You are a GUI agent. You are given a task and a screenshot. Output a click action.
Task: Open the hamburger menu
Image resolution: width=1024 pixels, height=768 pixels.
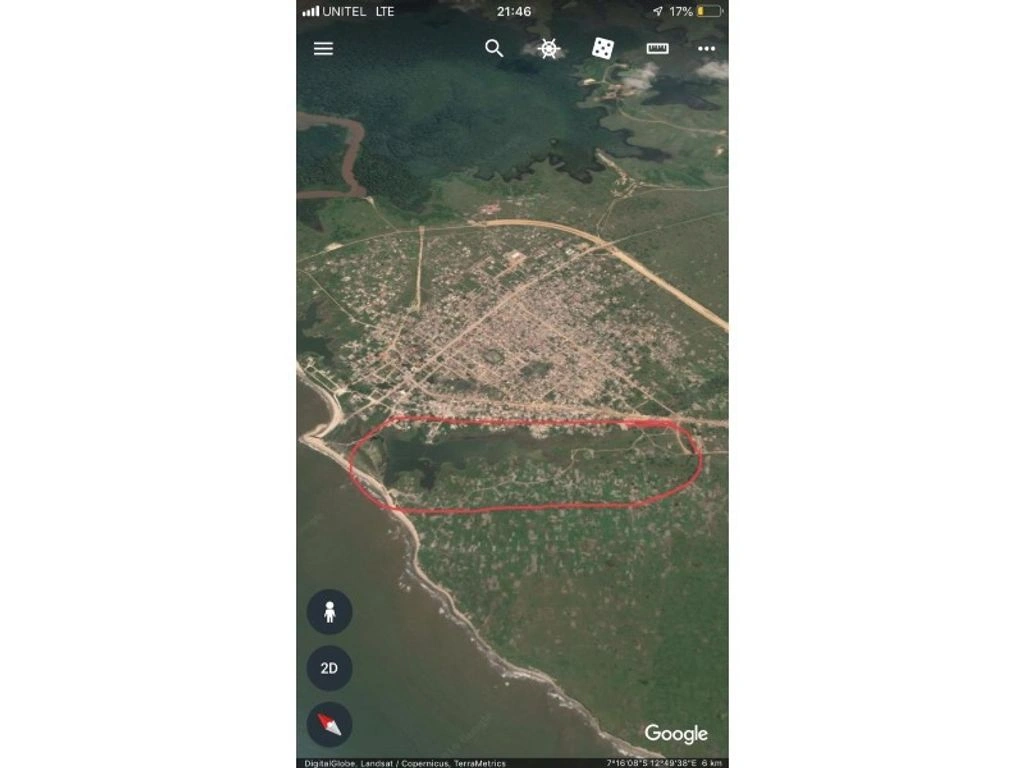[x=323, y=48]
